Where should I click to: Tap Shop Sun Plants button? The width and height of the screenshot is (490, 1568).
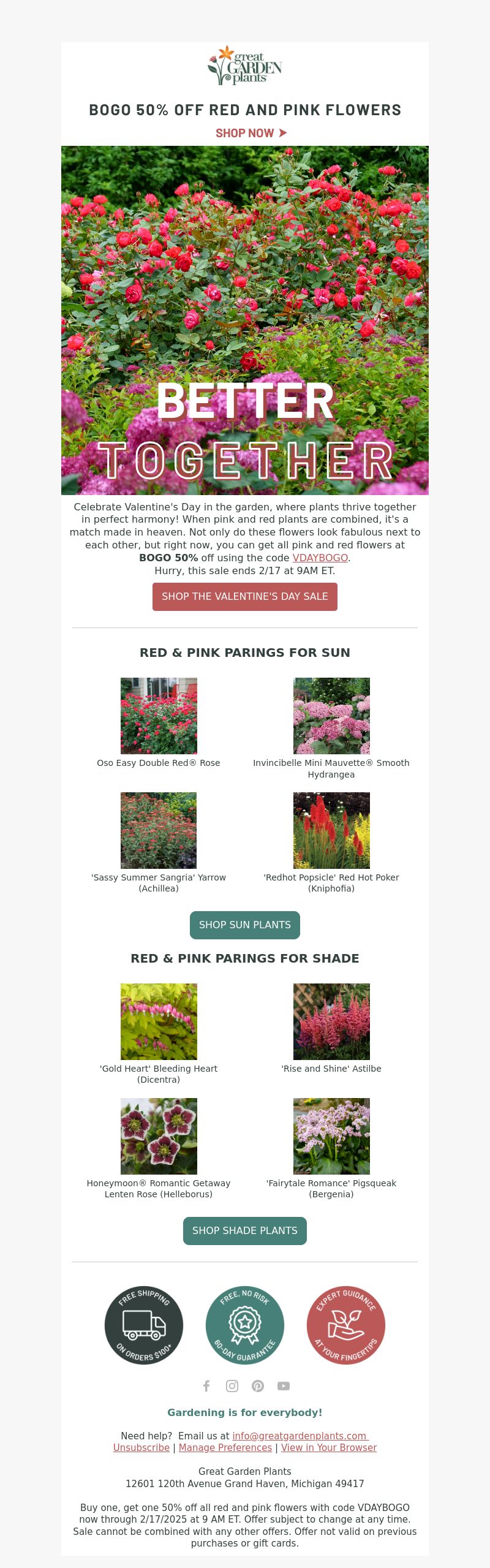(245, 925)
